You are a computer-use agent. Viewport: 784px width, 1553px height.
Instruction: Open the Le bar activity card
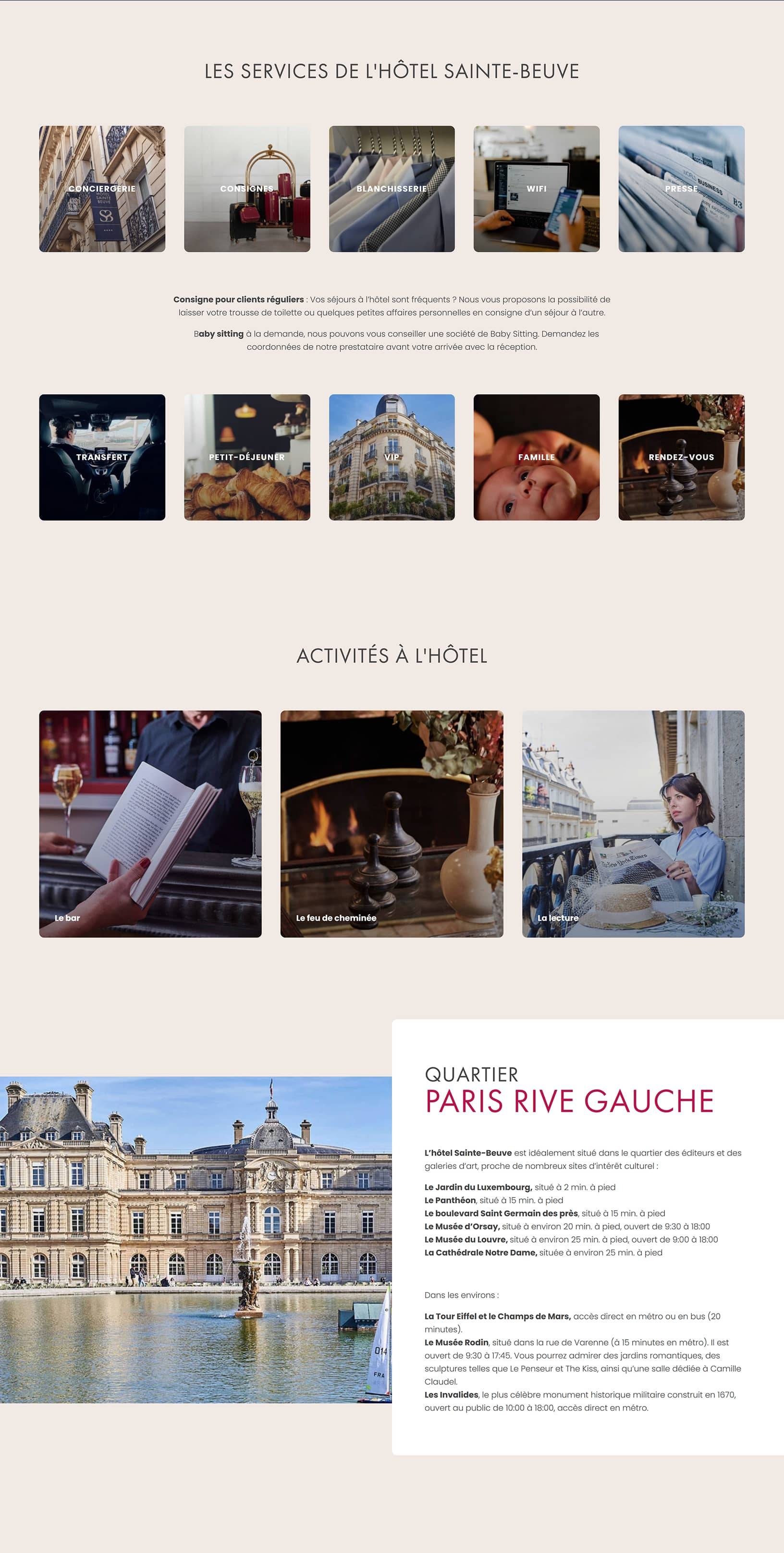click(150, 823)
